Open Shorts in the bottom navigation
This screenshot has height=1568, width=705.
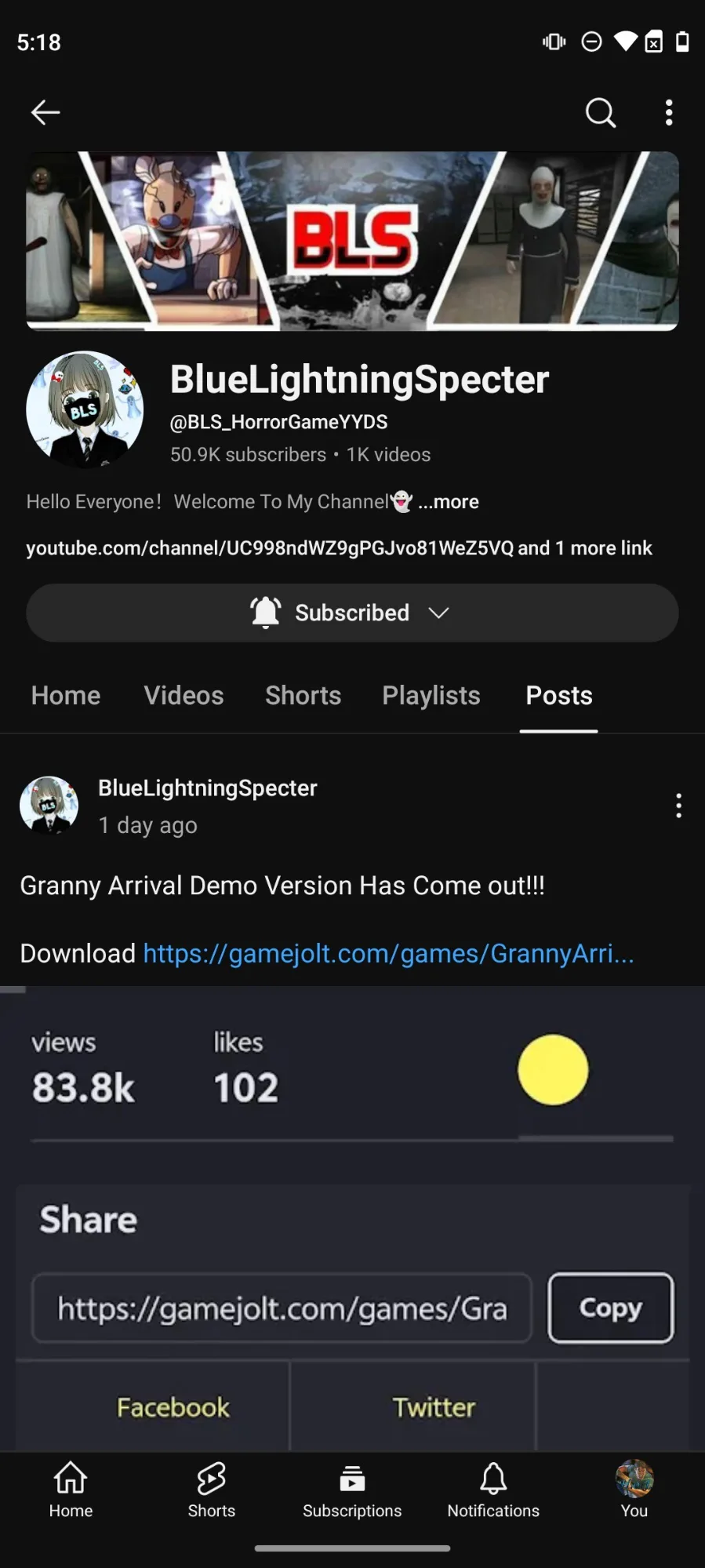[x=211, y=1490]
